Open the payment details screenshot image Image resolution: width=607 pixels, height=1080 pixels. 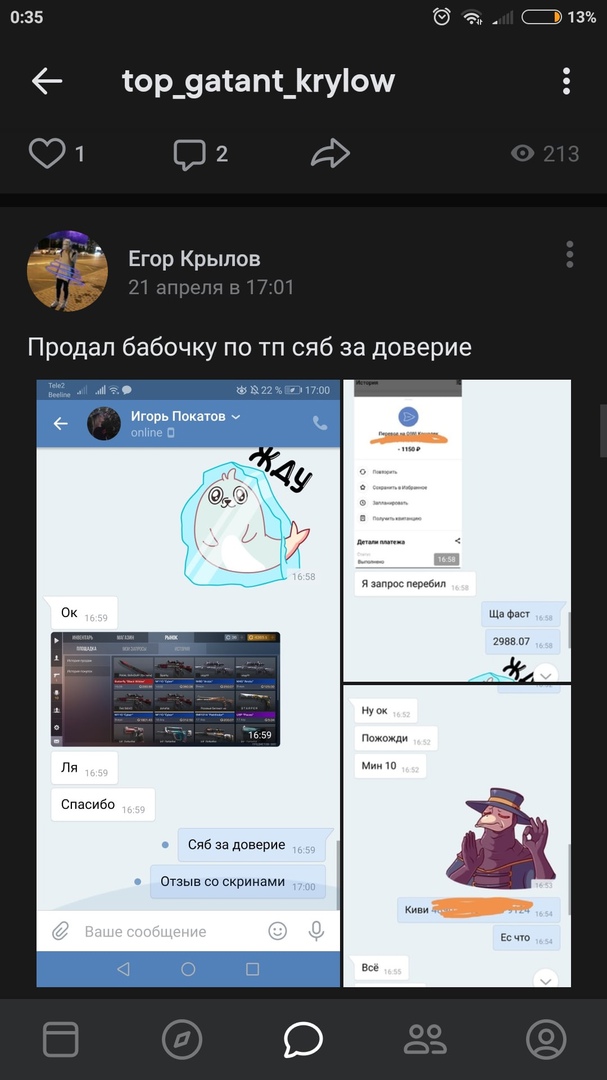(457, 530)
